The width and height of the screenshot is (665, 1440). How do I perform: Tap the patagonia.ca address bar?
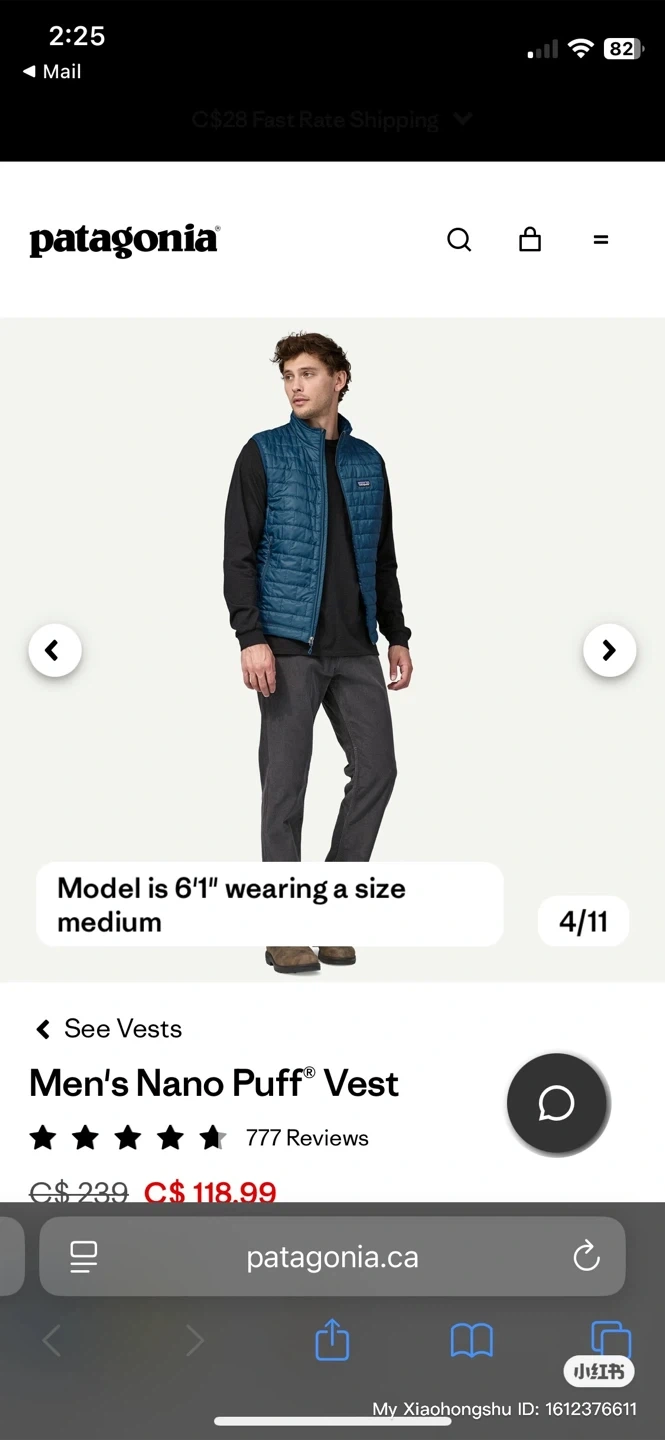click(332, 1257)
